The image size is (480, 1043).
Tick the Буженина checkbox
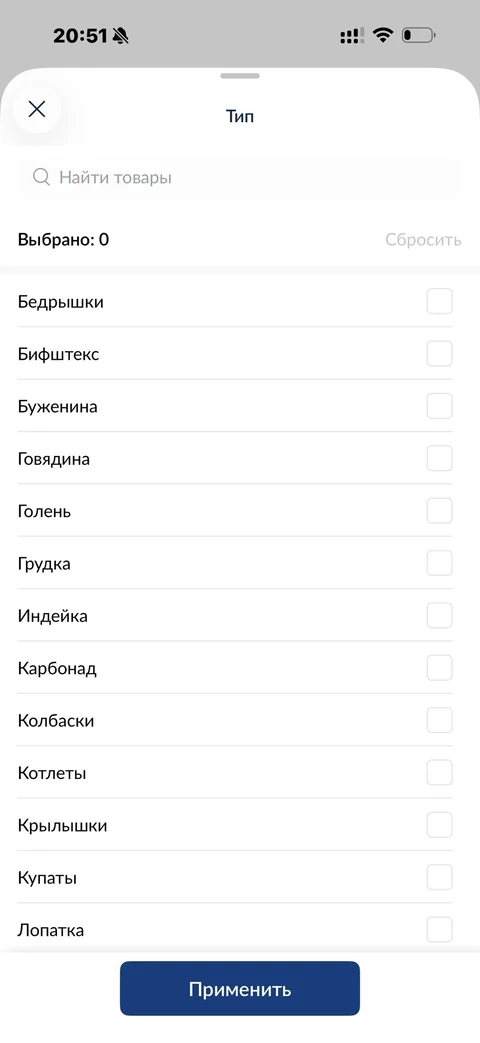(x=439, y=406)
